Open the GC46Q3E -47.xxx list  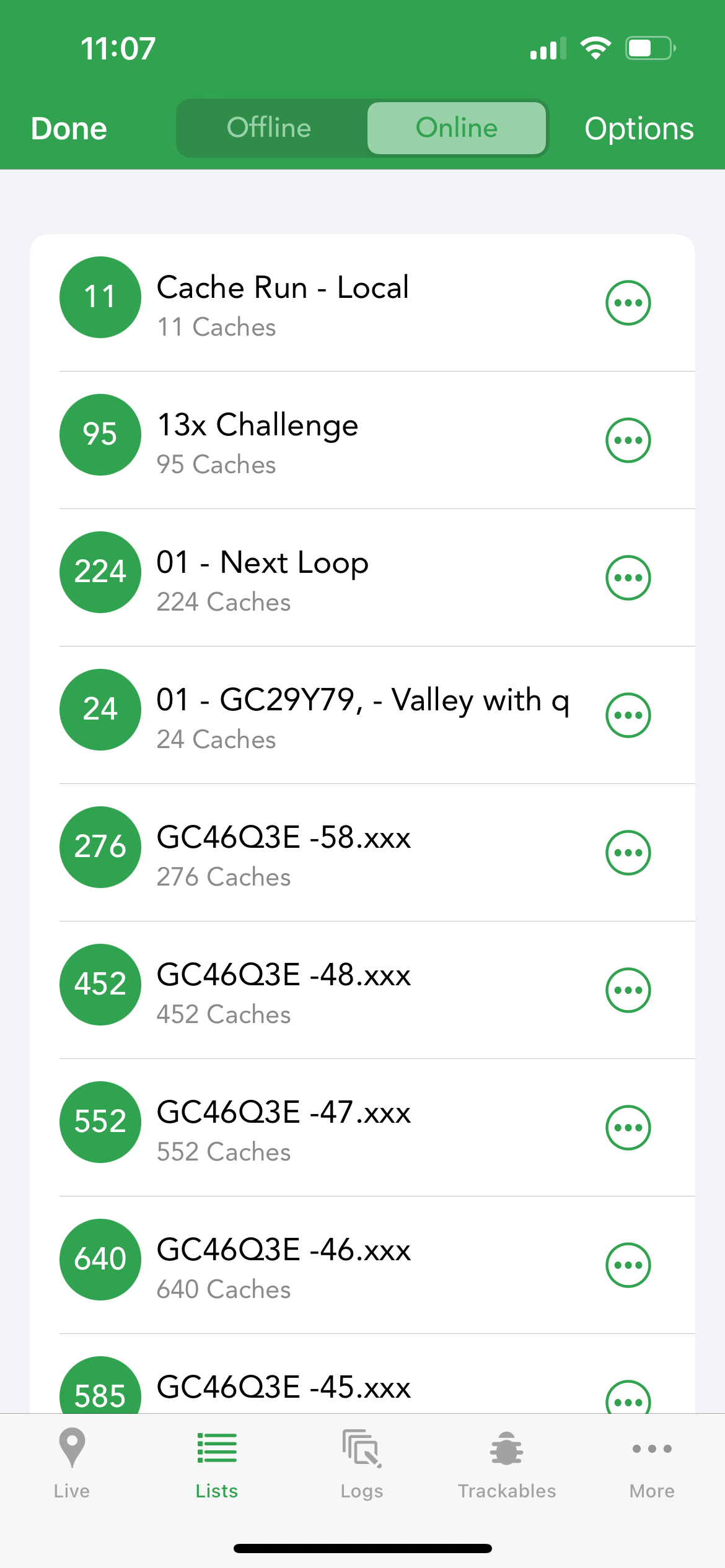click(x=362, y=1128)
